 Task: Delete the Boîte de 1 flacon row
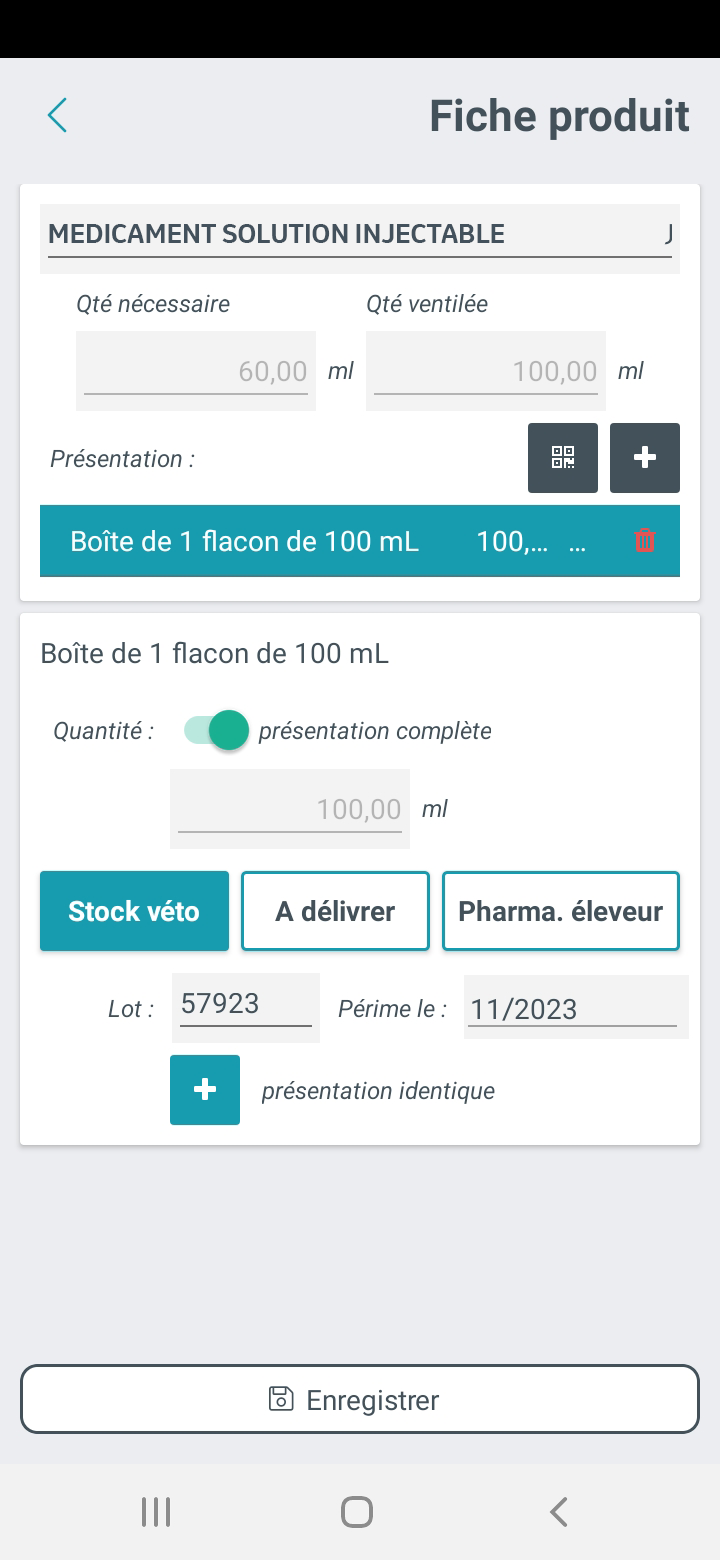pos(645,541)
